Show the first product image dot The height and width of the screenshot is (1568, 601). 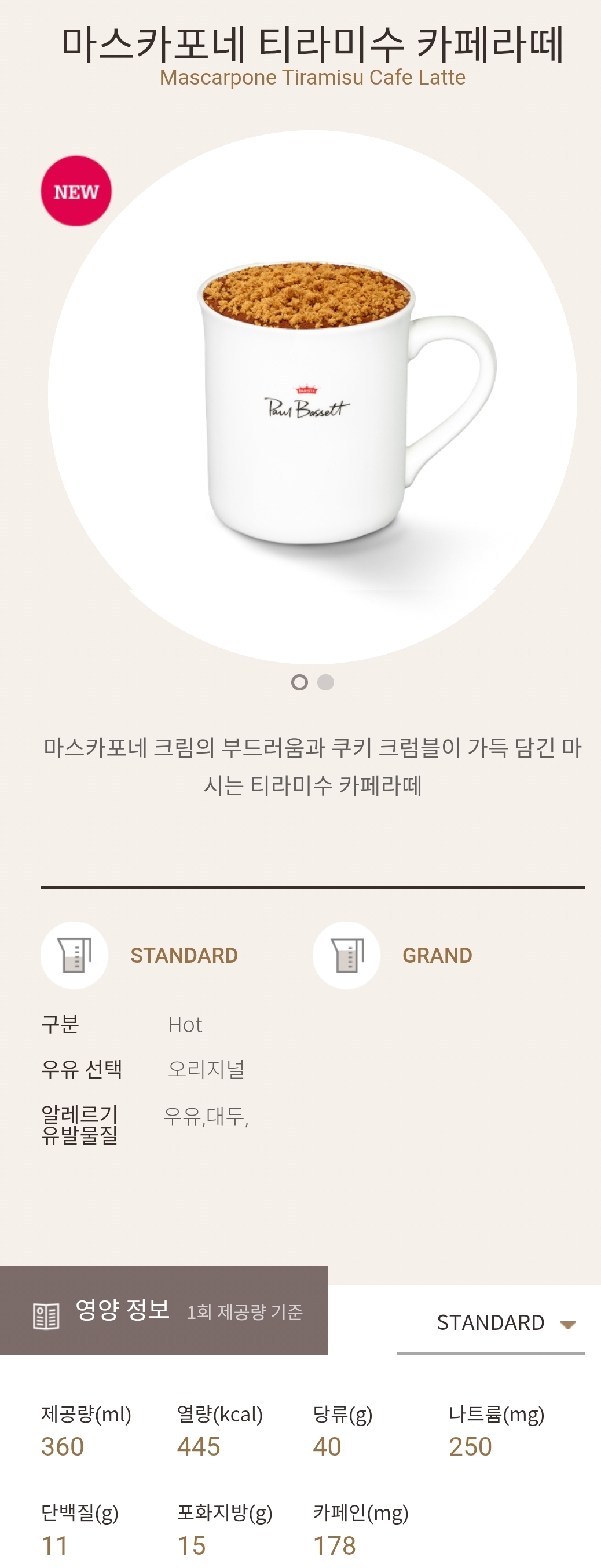pos(299,682)
